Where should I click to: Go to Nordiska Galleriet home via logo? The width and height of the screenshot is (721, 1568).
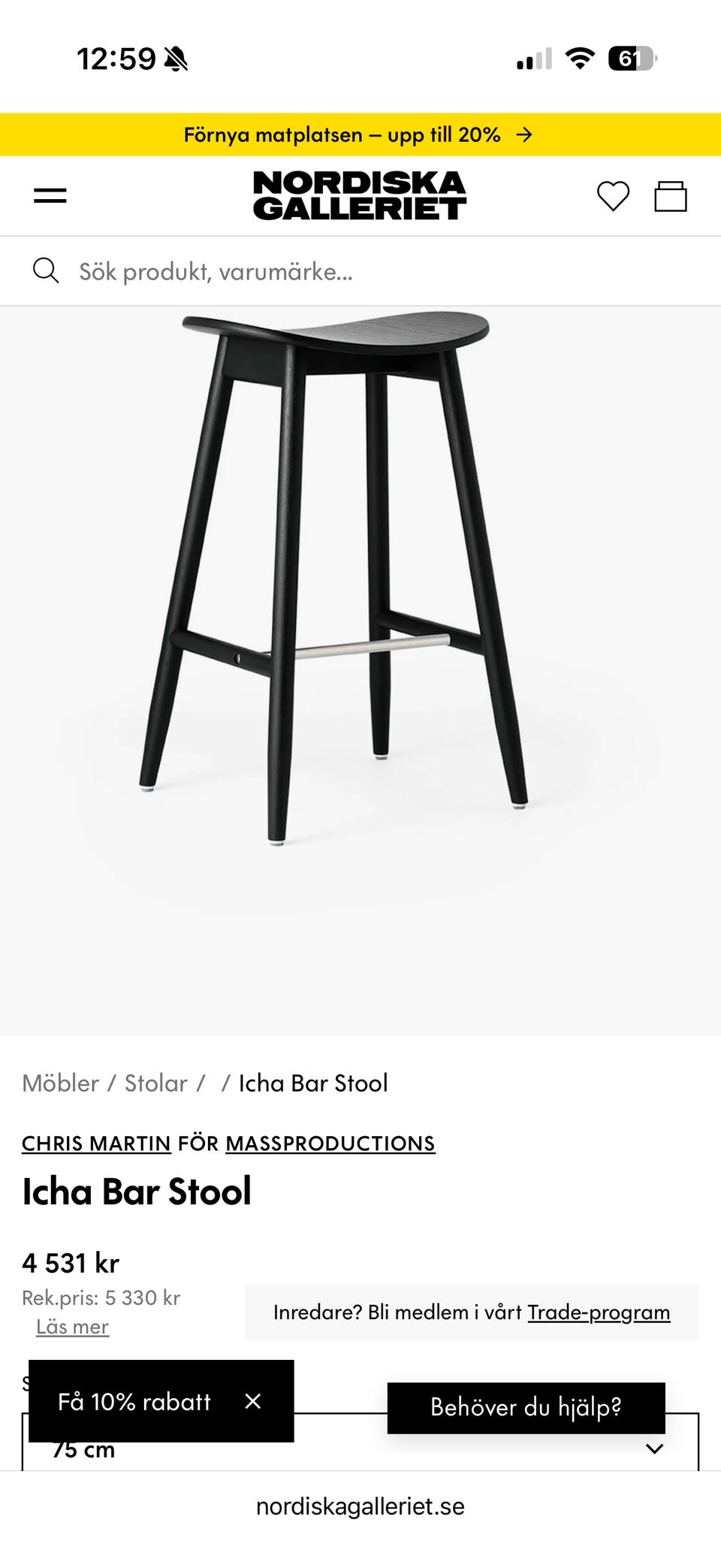359,195
